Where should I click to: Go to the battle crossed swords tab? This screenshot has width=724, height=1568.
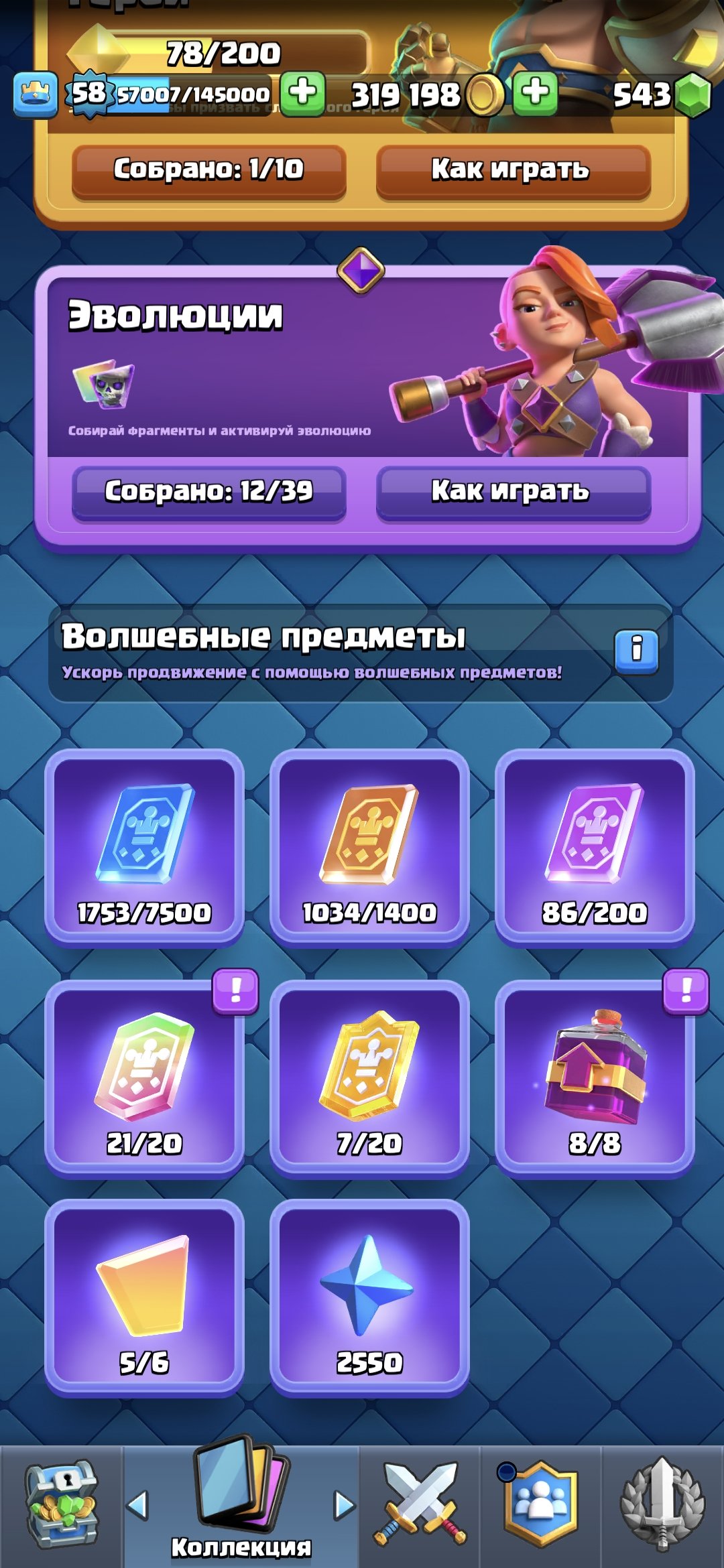pyautogui.click(x=420, y=1505)
